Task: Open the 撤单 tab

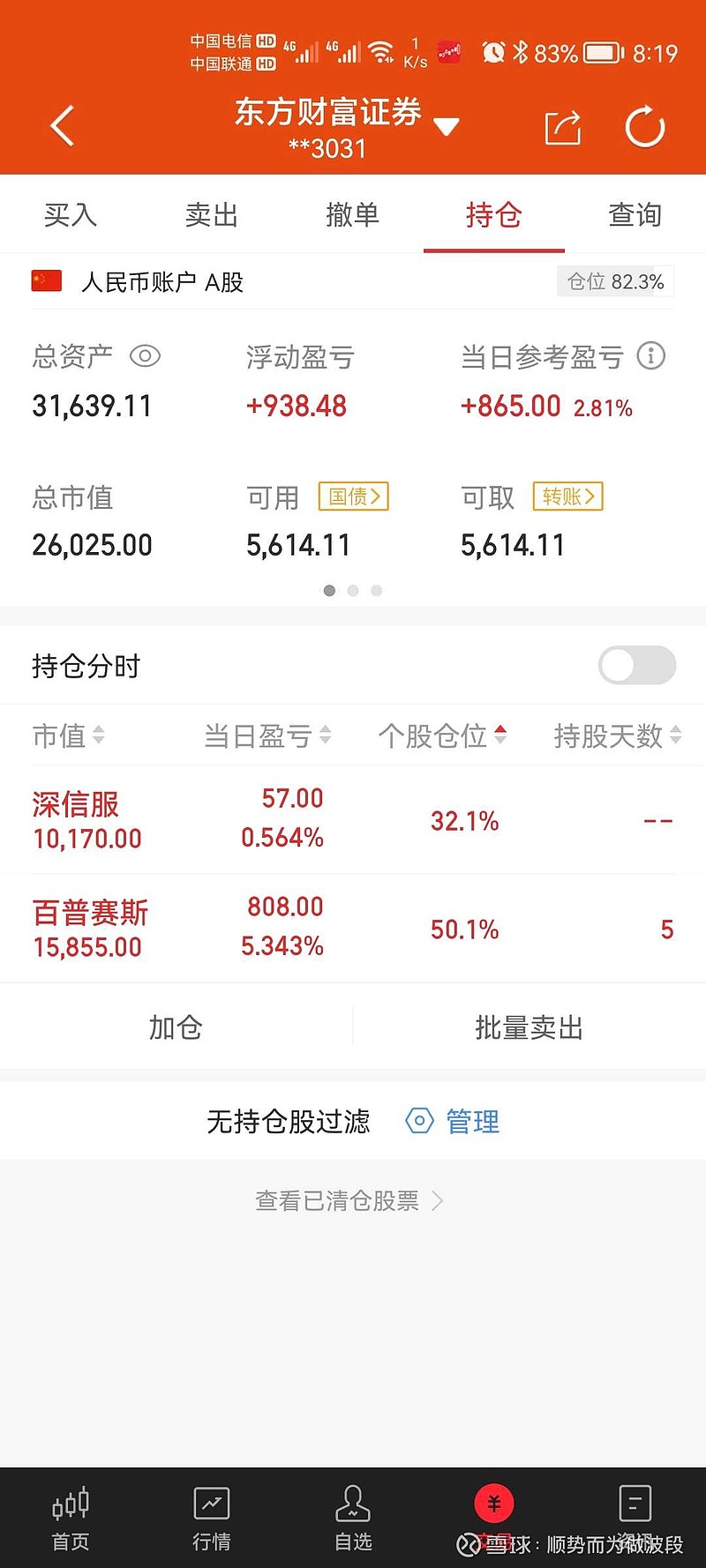Action: (353, 214)
